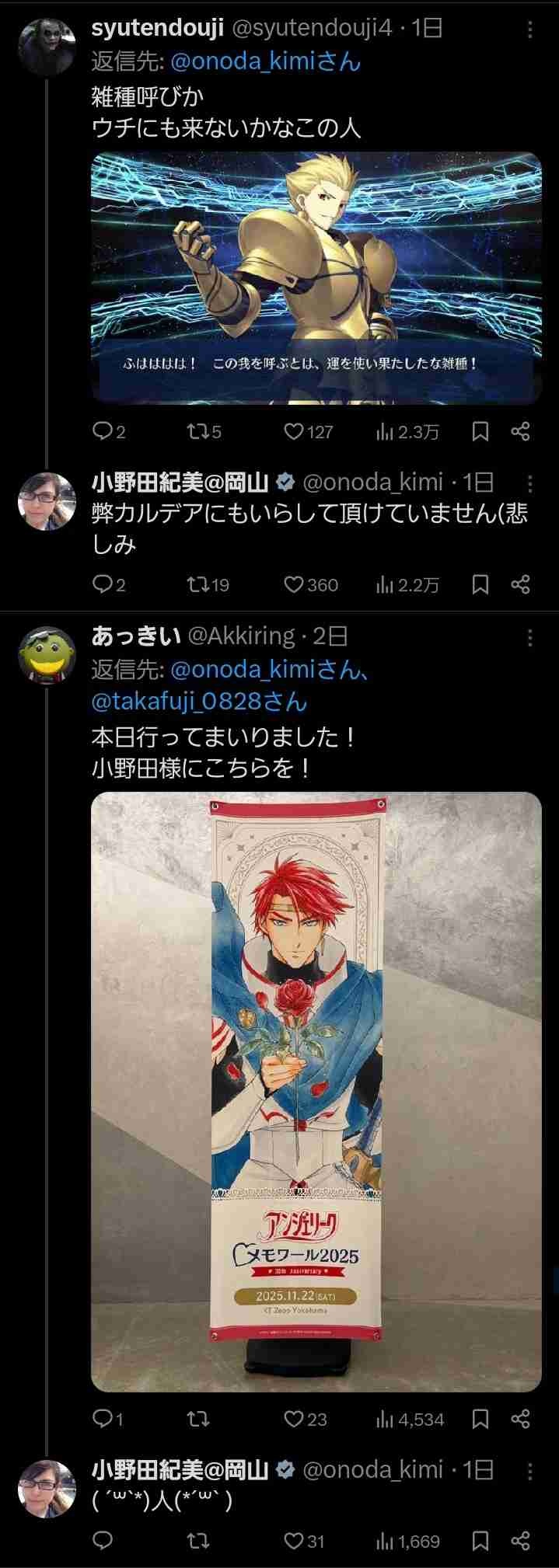Viewport: 559px width, 1568px height.
Task: Bookmark 小野田紀美's emoticon reply
Action: tap(480, 1541)
